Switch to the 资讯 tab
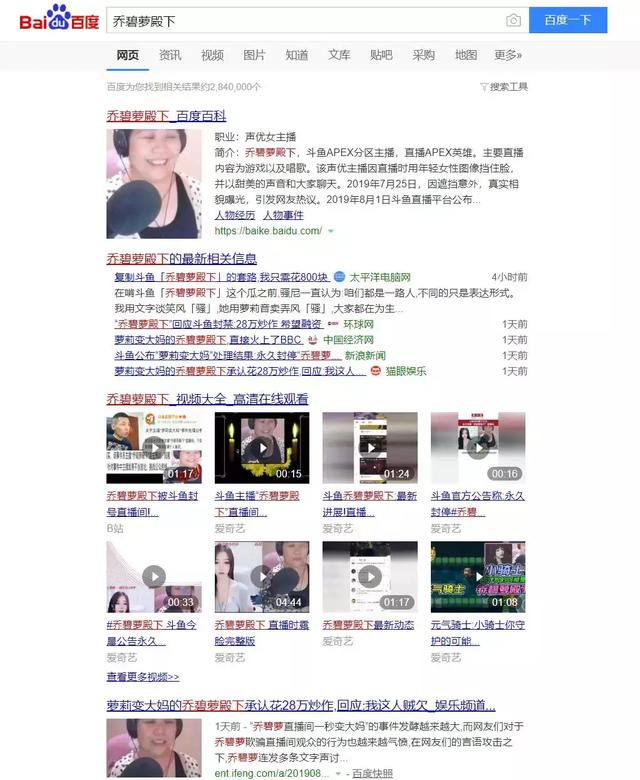 pyautogui.click(x=170, y=55)
